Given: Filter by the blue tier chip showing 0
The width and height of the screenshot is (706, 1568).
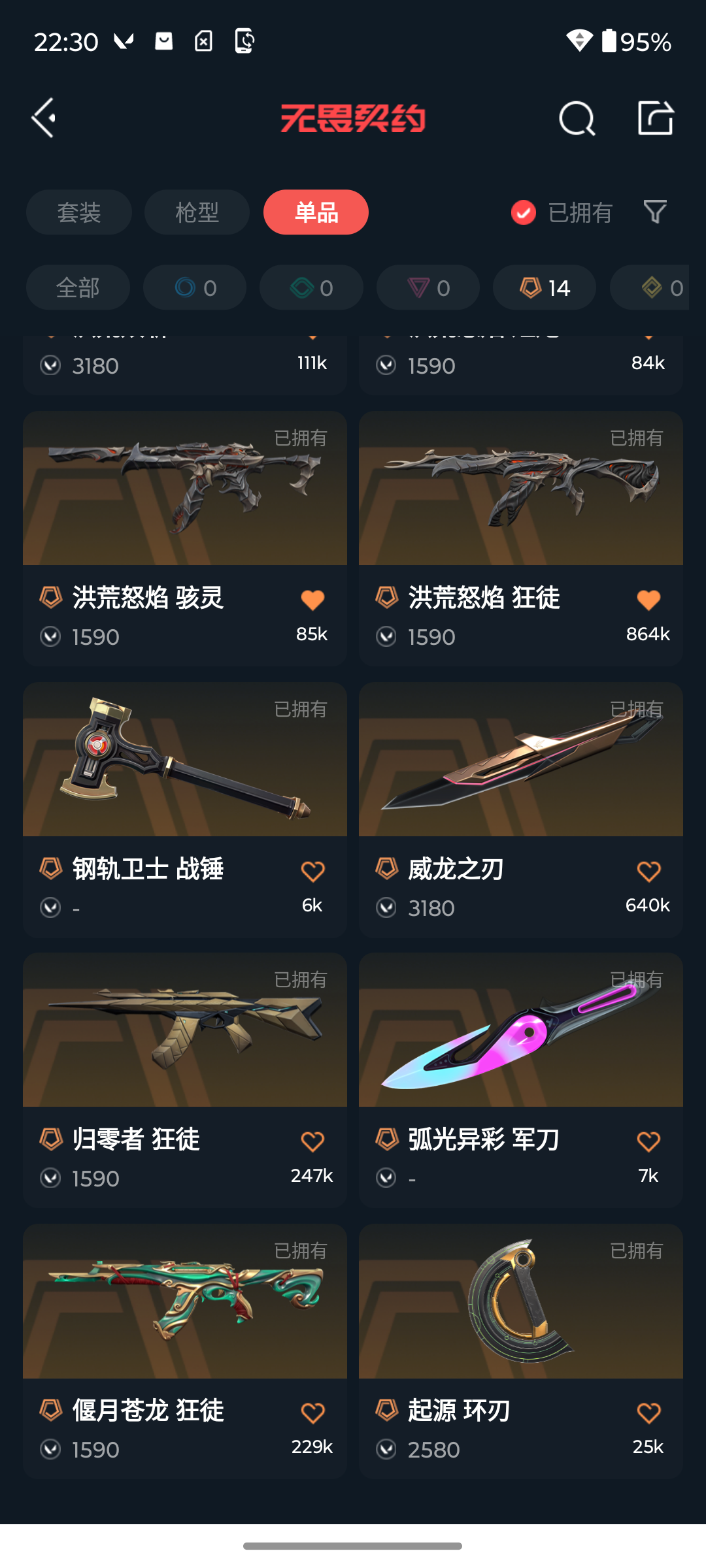Looking at the screenshot, I should coord(195,287).
